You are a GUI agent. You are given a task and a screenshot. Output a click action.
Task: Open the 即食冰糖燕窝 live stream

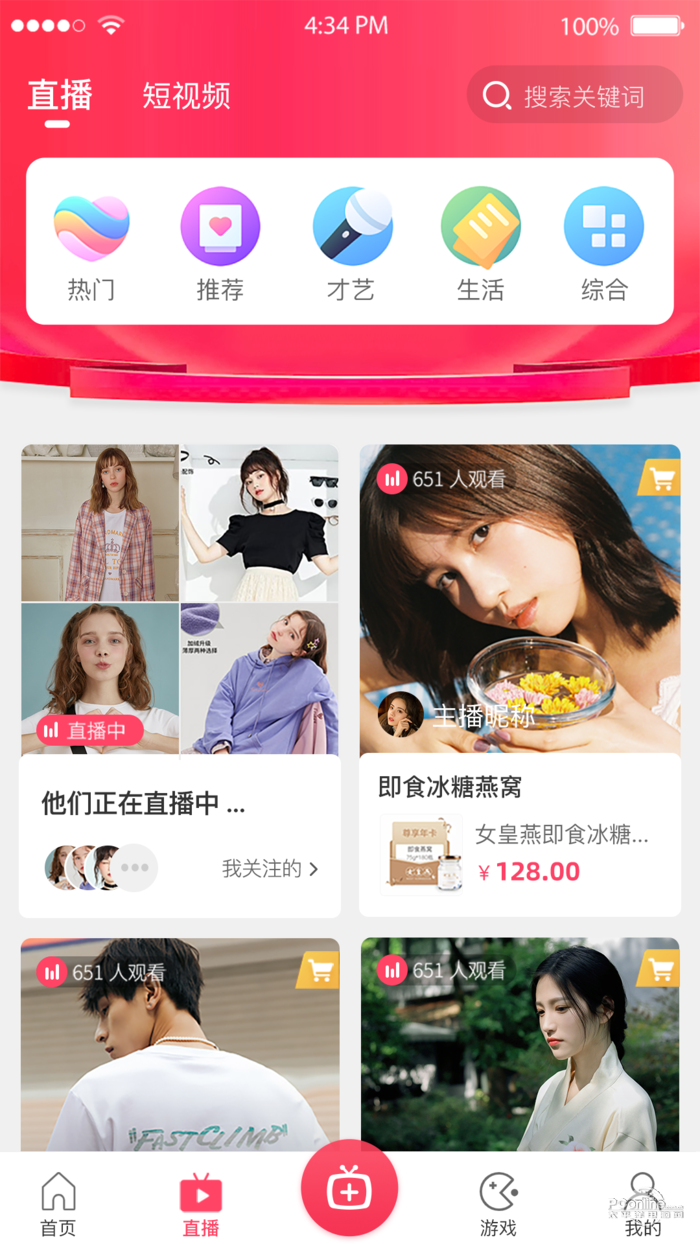click(520, 600)
